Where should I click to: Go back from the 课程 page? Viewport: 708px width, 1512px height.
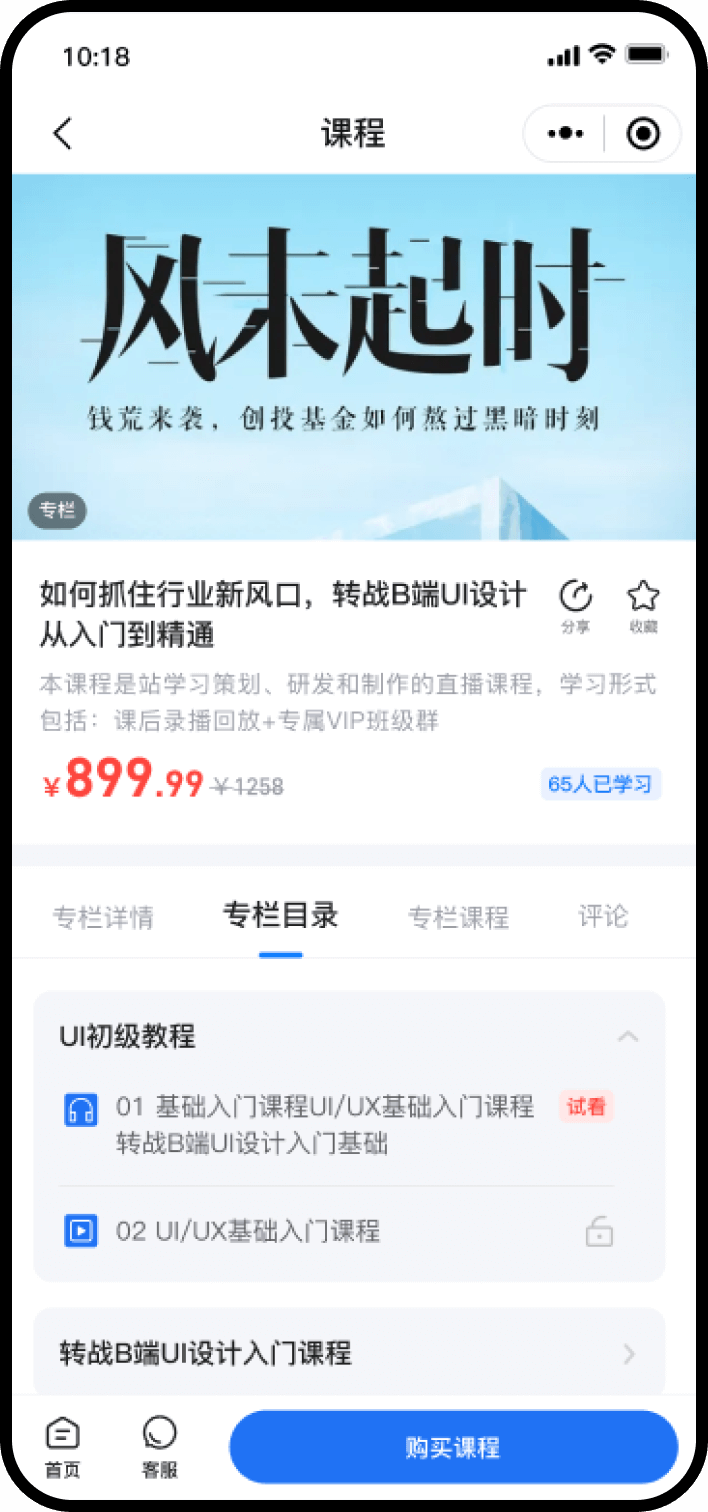pyautogui.click(x=63, y=133)
